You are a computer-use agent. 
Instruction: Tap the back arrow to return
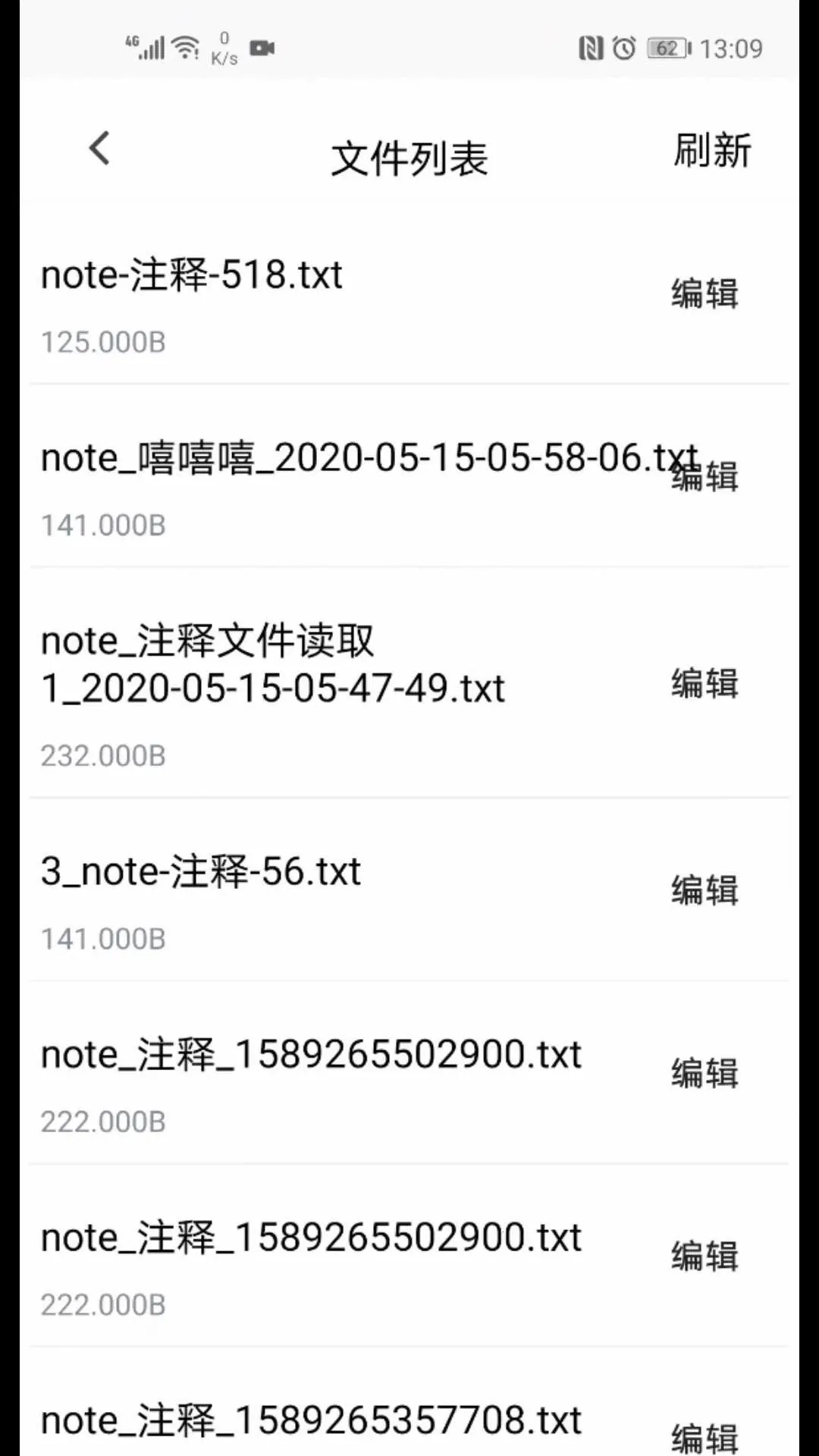99,149
